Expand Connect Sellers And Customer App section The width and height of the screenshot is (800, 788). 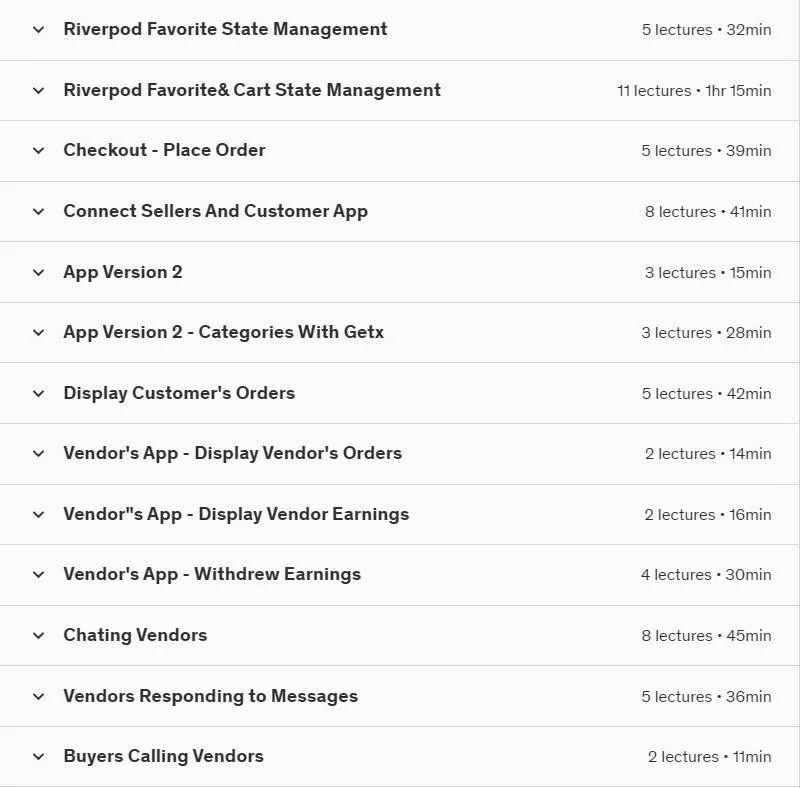[x=399, y=211]
